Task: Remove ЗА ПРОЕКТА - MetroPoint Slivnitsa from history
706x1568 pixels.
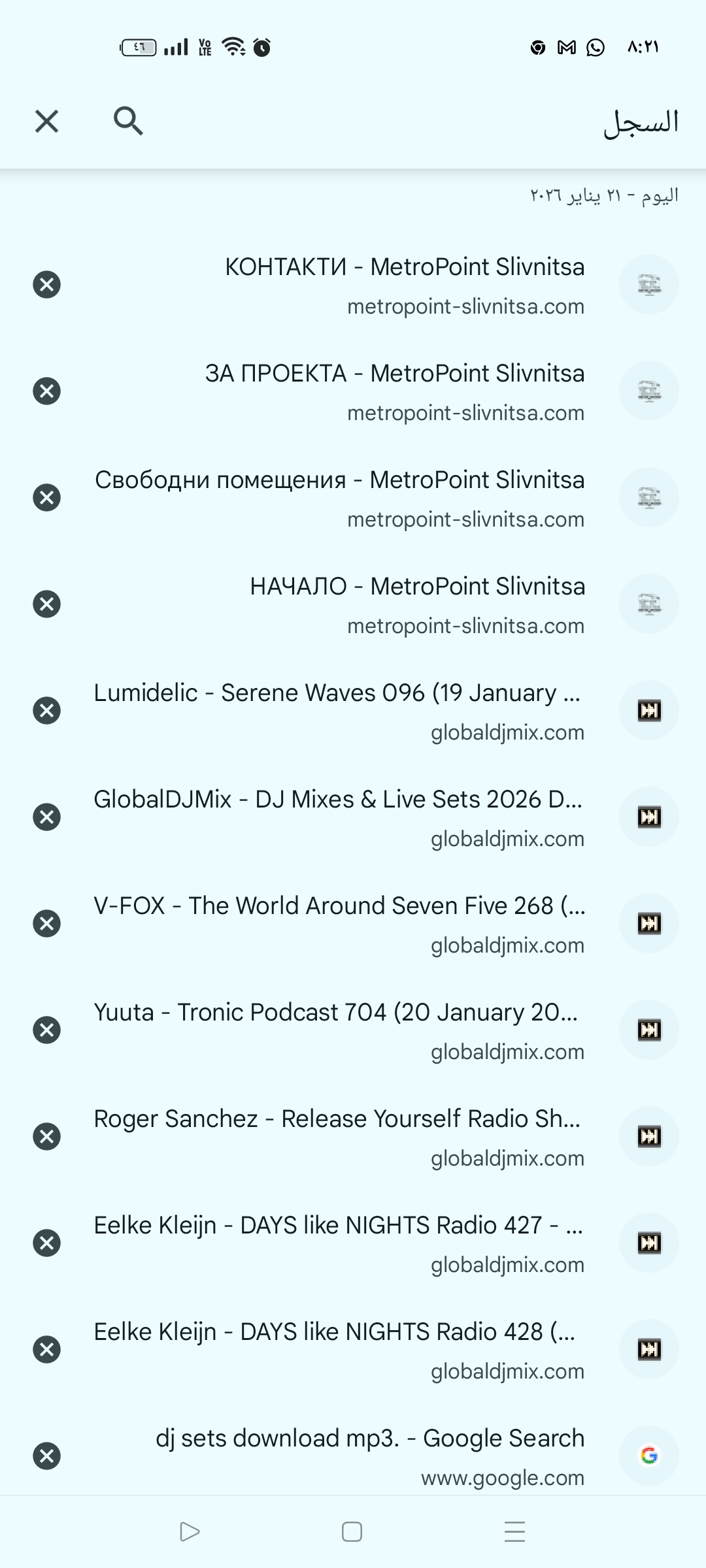Action: point(46,391)
